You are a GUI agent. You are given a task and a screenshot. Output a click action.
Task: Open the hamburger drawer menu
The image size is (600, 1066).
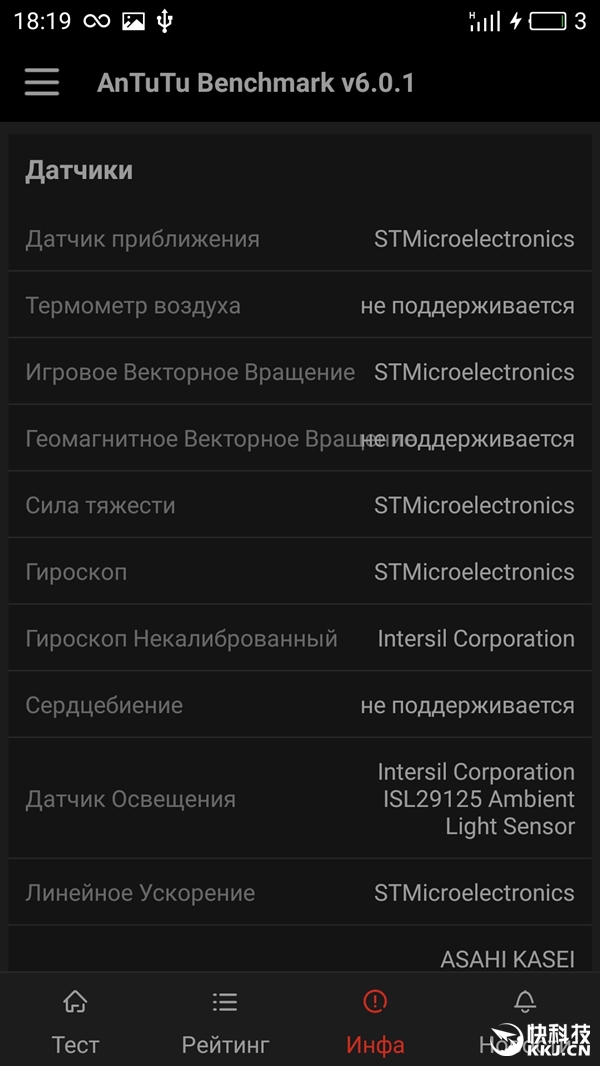click(42, 82)
